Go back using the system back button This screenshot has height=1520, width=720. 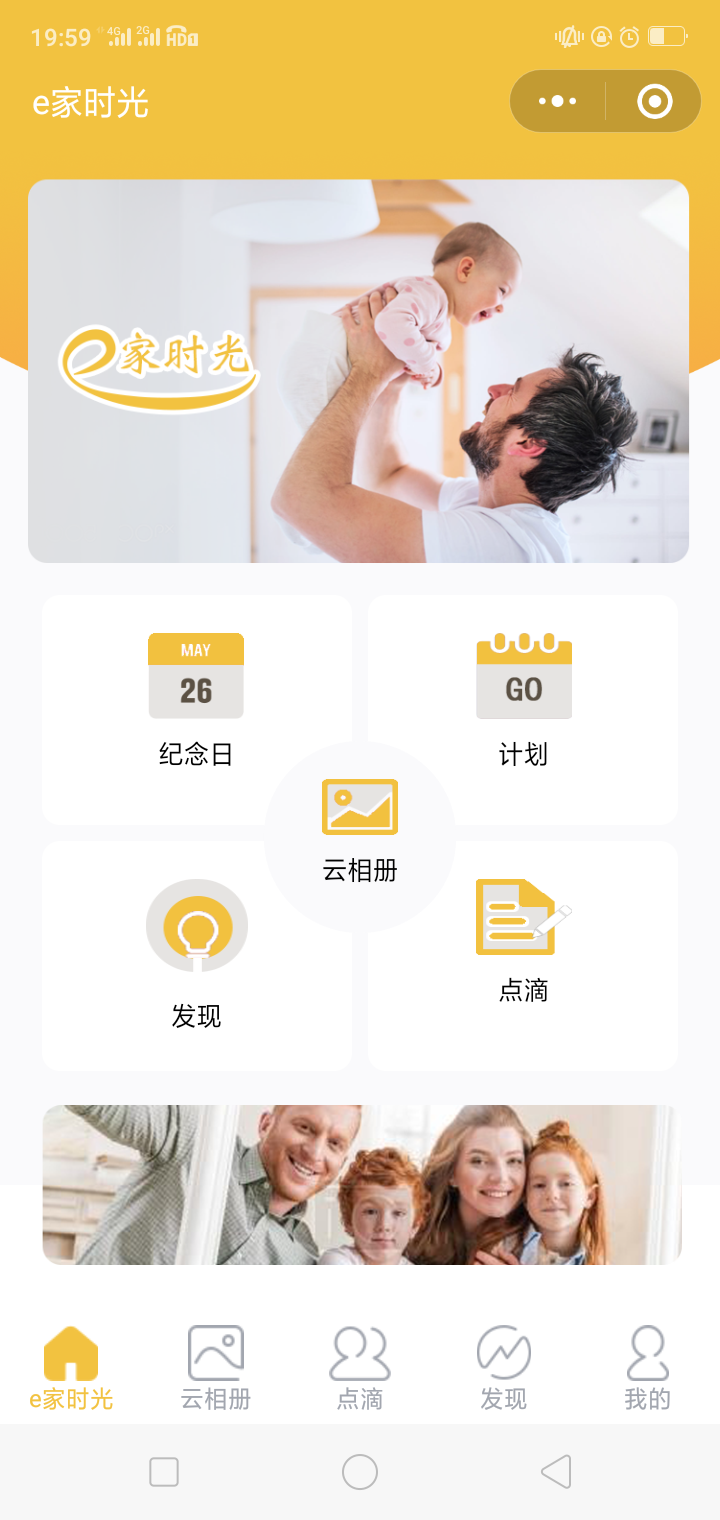(556, 1471)
